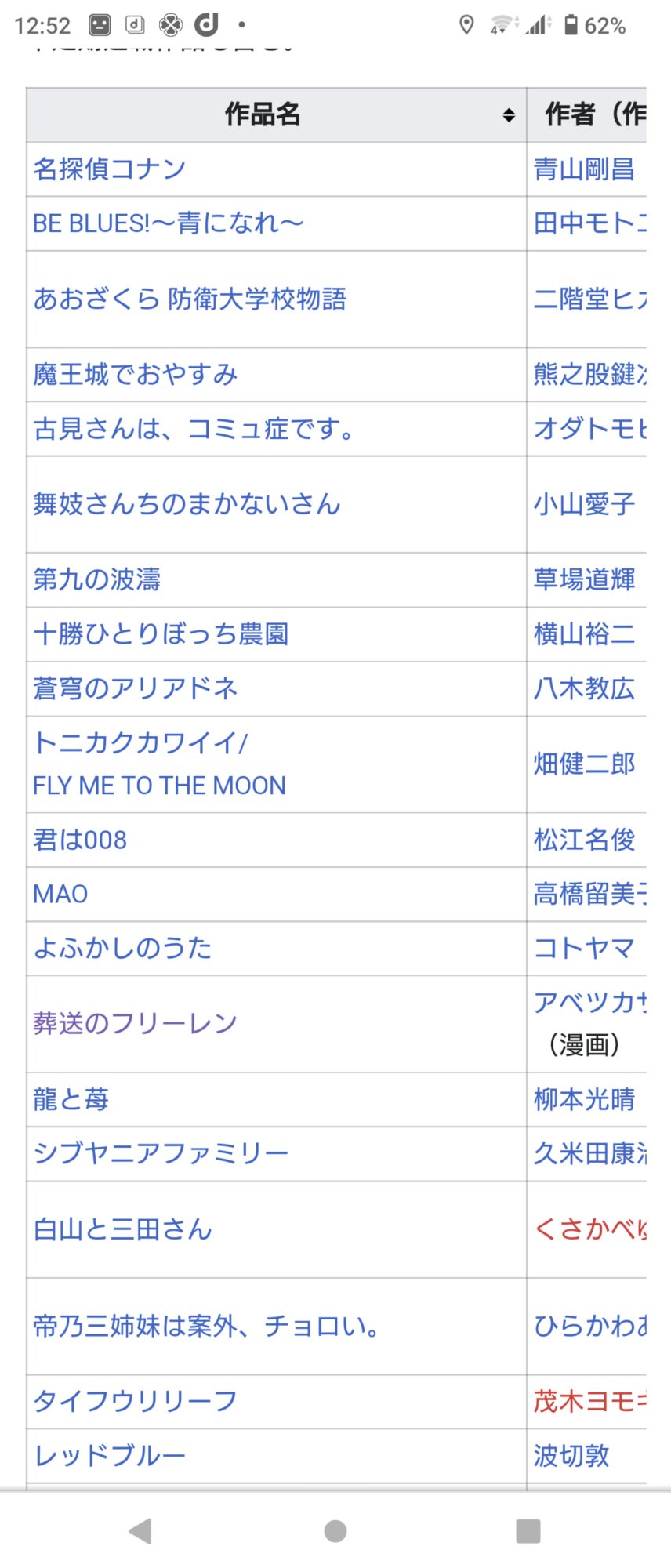The height and width of the screenshot is (1568, 671).
Task: Open 君は008 article link
Action: [80, 840]
